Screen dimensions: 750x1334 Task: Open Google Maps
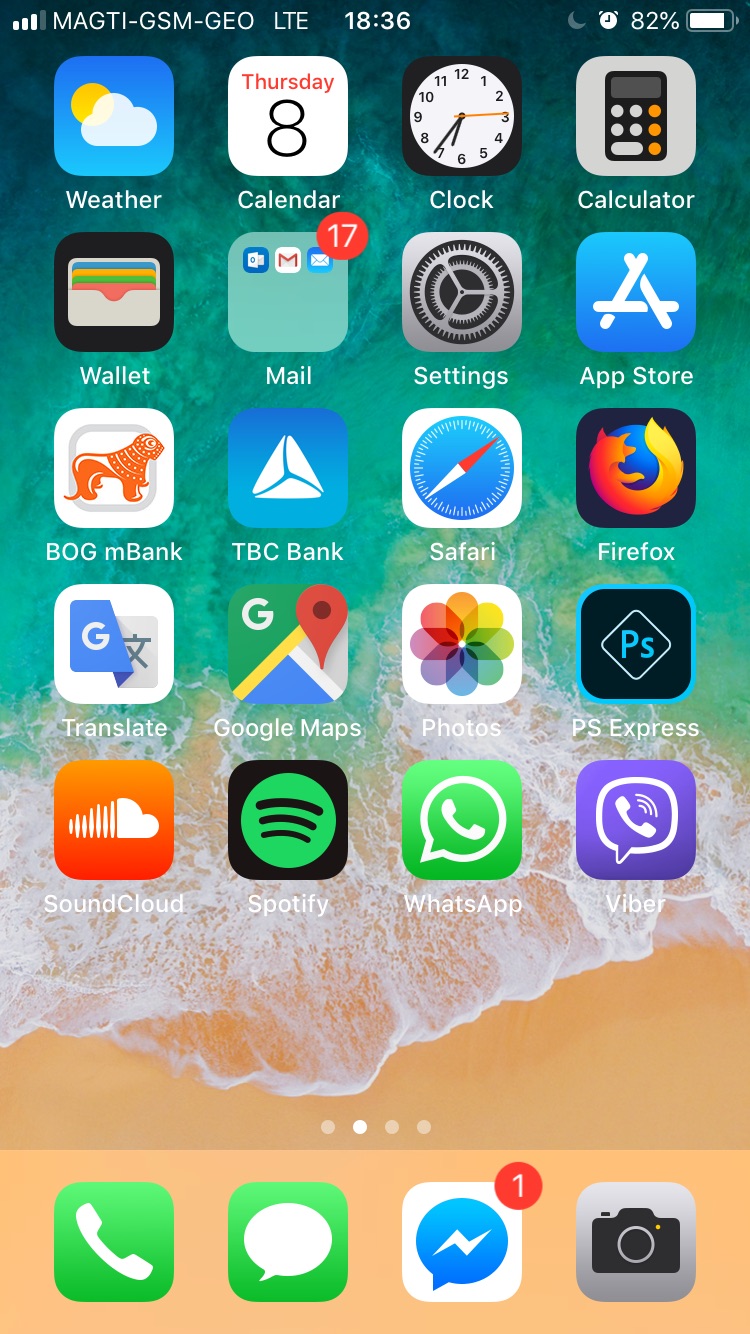[288, 644]
